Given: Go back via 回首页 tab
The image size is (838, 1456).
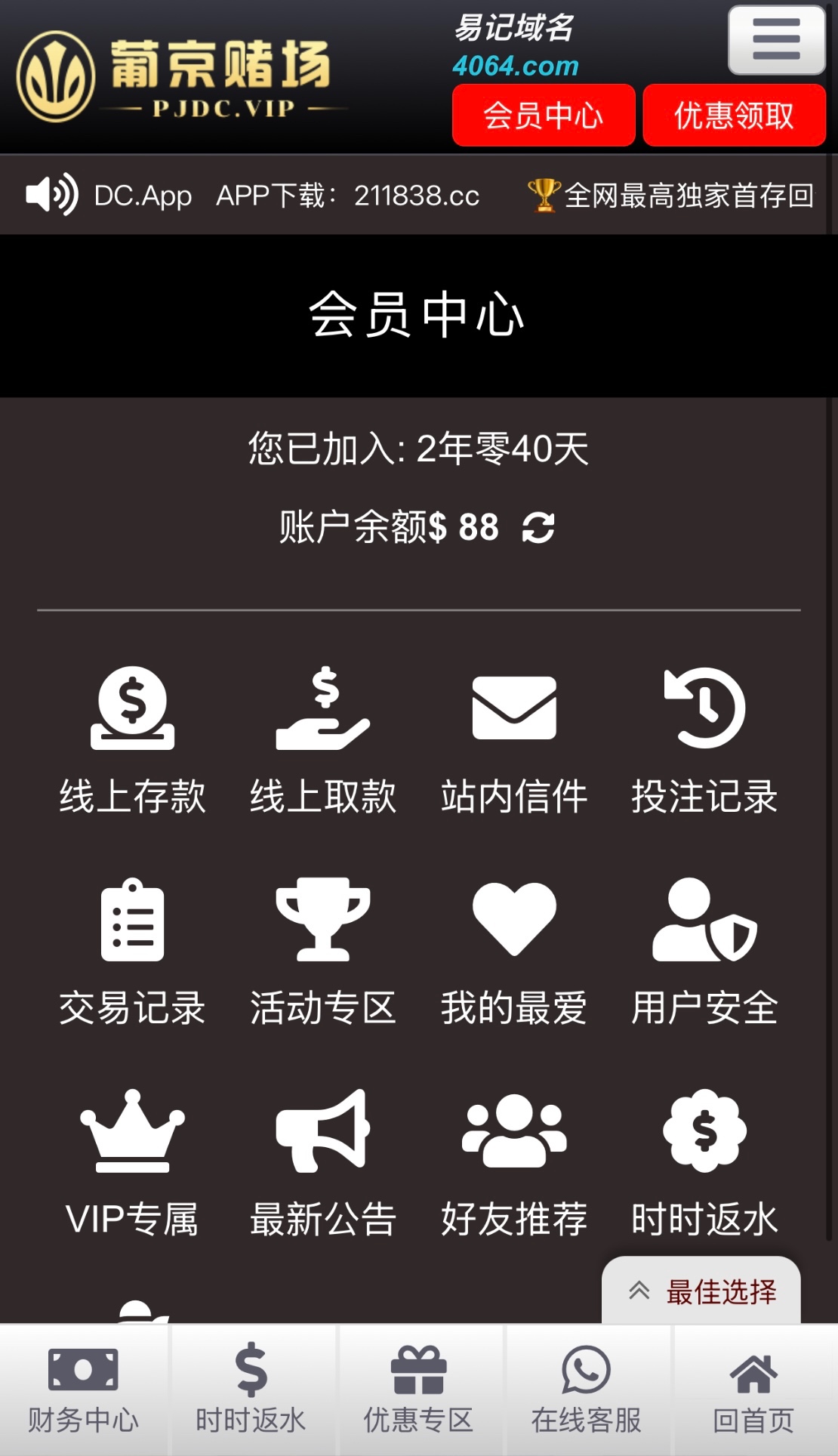Looking at the screenshot, I should coord(753,1390).
